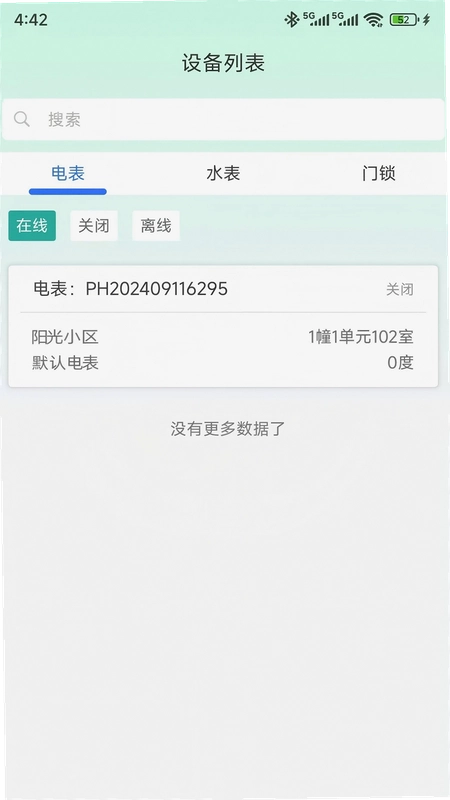
Task: Filter devices by the 关闭 chip
Action: 94,226
